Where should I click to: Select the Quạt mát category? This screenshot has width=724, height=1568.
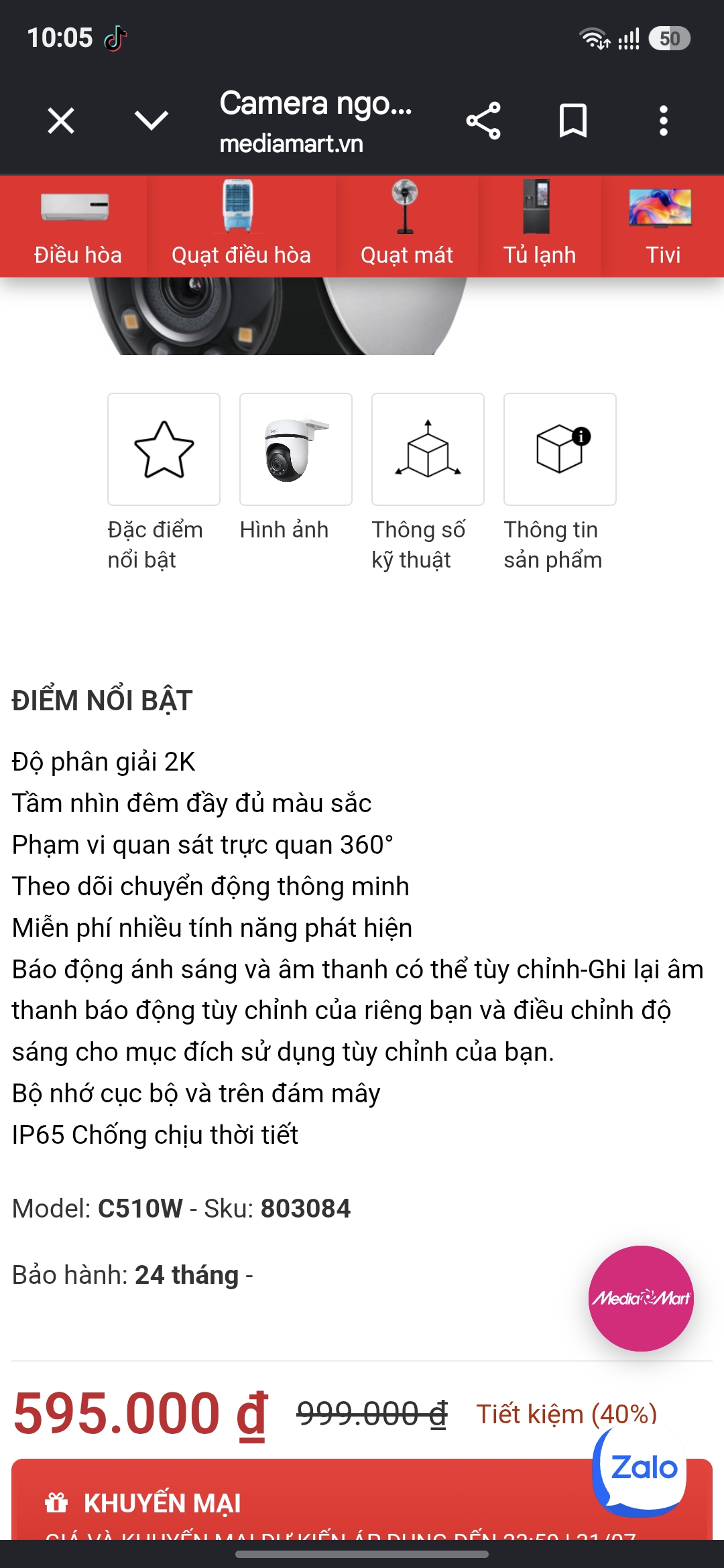tap(406, 226)
